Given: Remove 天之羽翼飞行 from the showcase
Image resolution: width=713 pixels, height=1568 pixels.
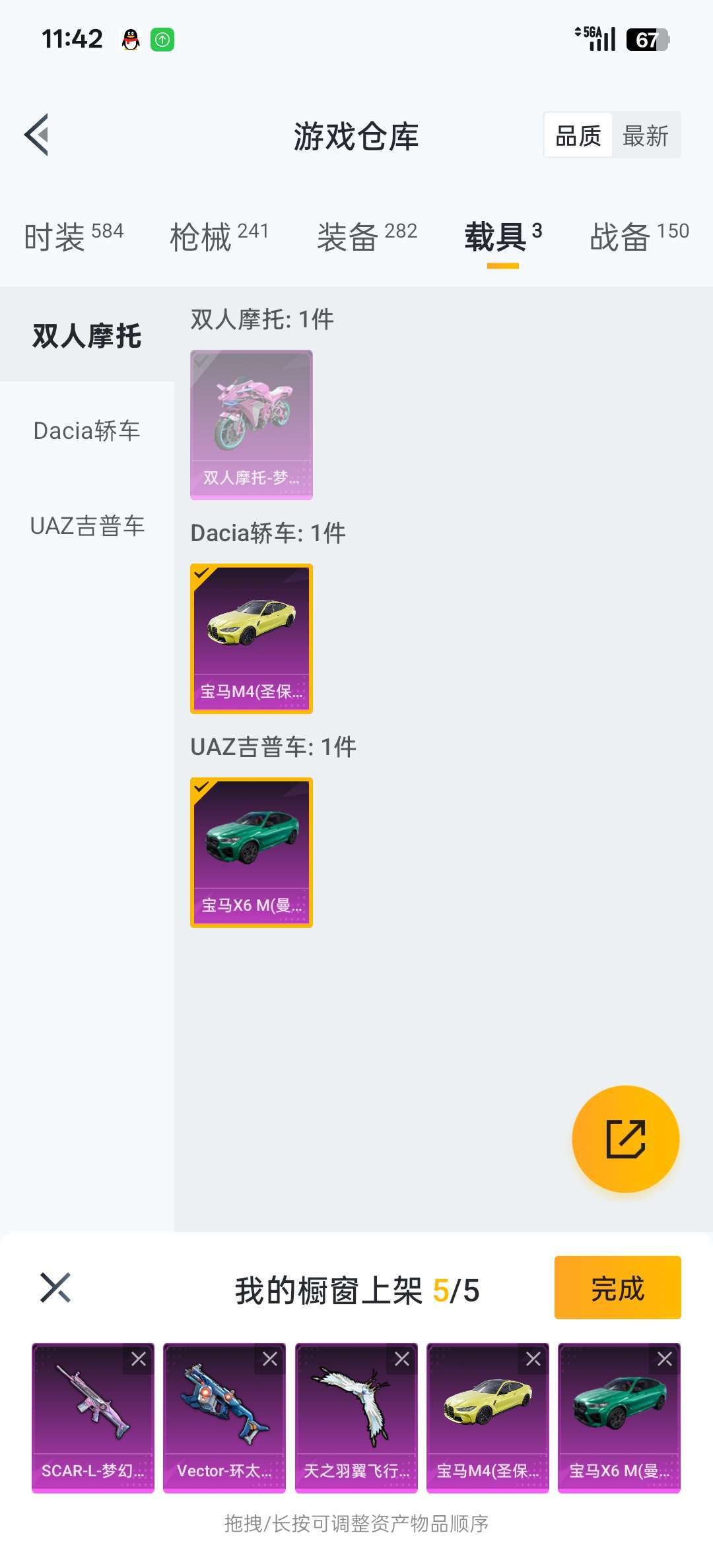Looking at the screenshot, I should coord(402,1359).
